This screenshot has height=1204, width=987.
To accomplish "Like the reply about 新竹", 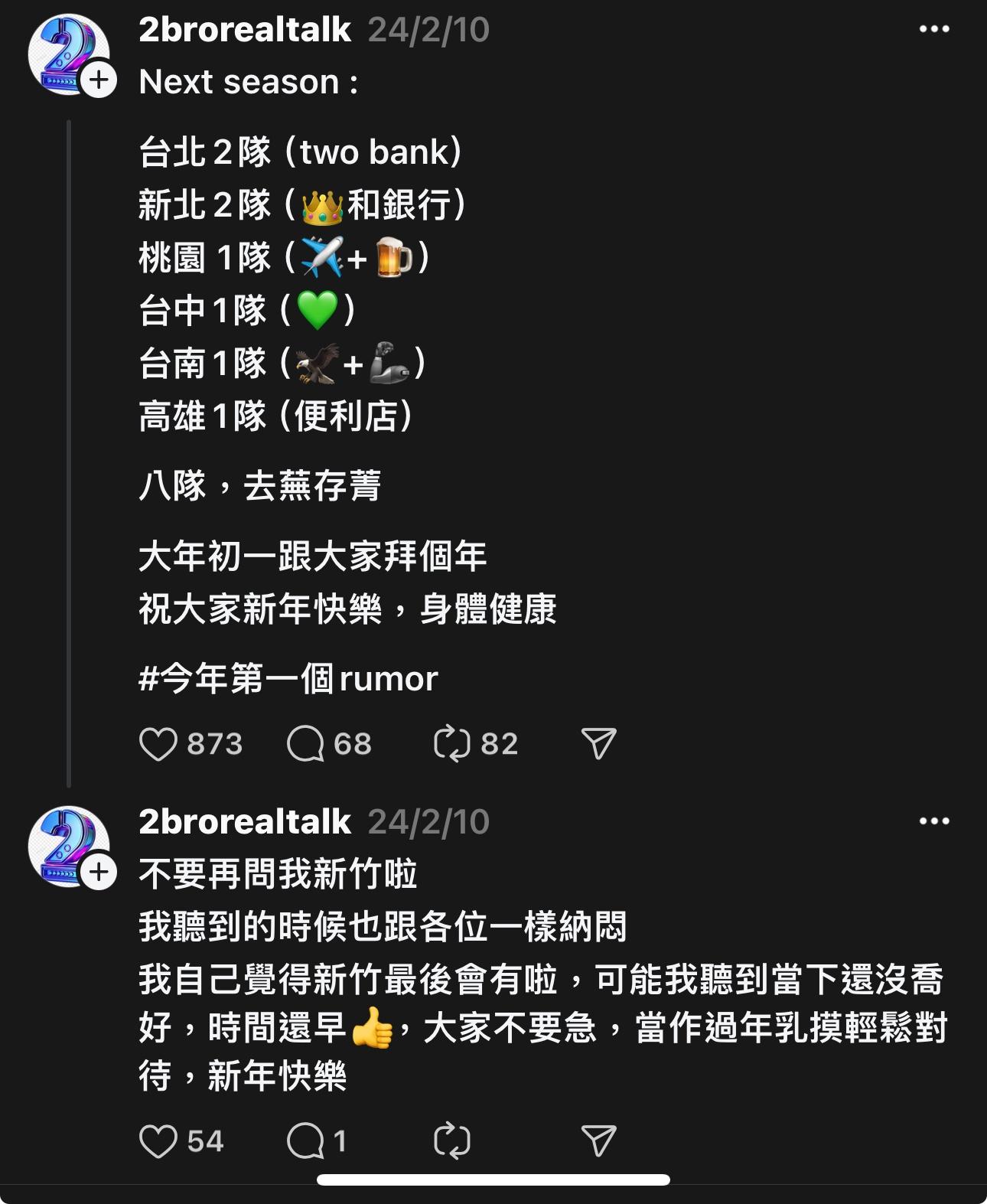I will pyautogui.click(x=158, y=1141).
